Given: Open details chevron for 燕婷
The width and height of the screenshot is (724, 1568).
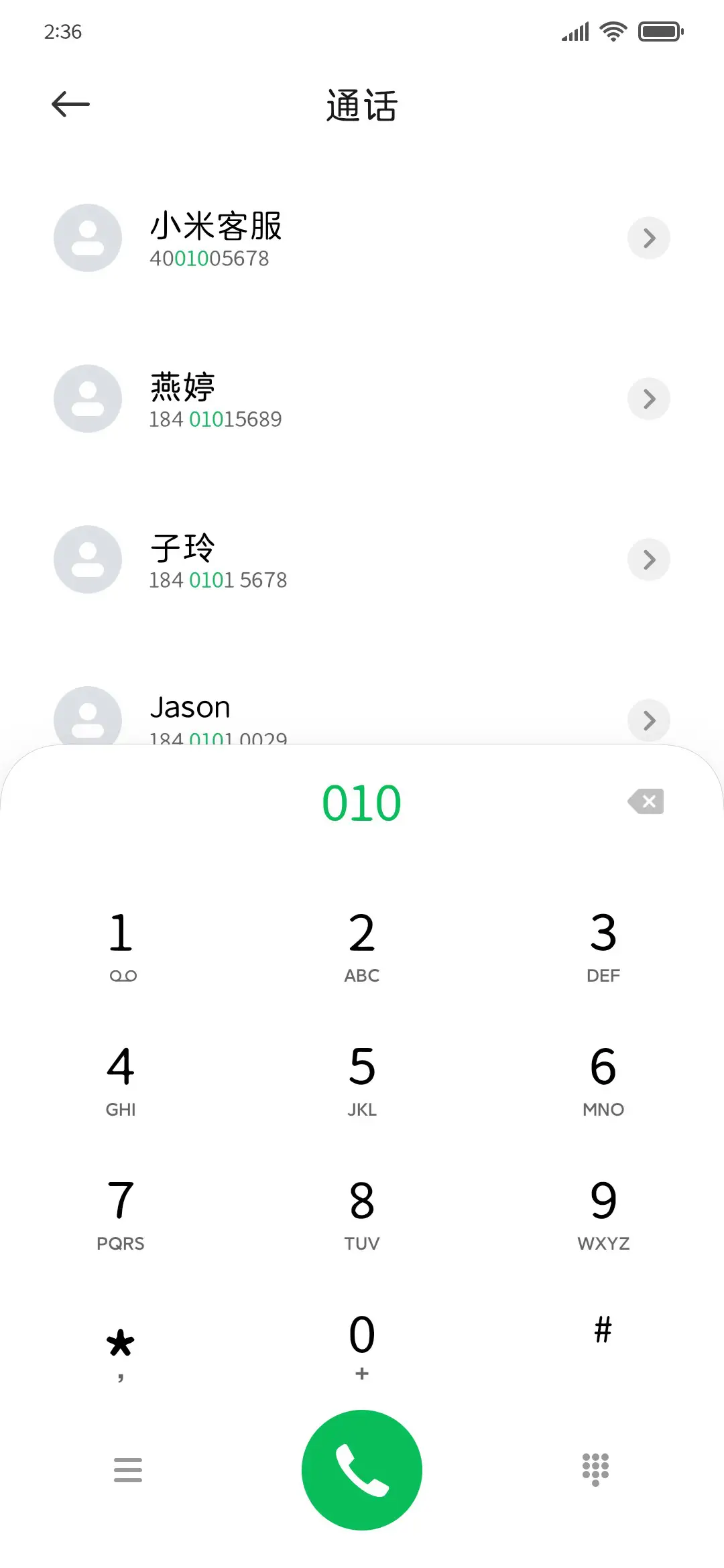Looking at the screenshot, I should click(648, 399).
